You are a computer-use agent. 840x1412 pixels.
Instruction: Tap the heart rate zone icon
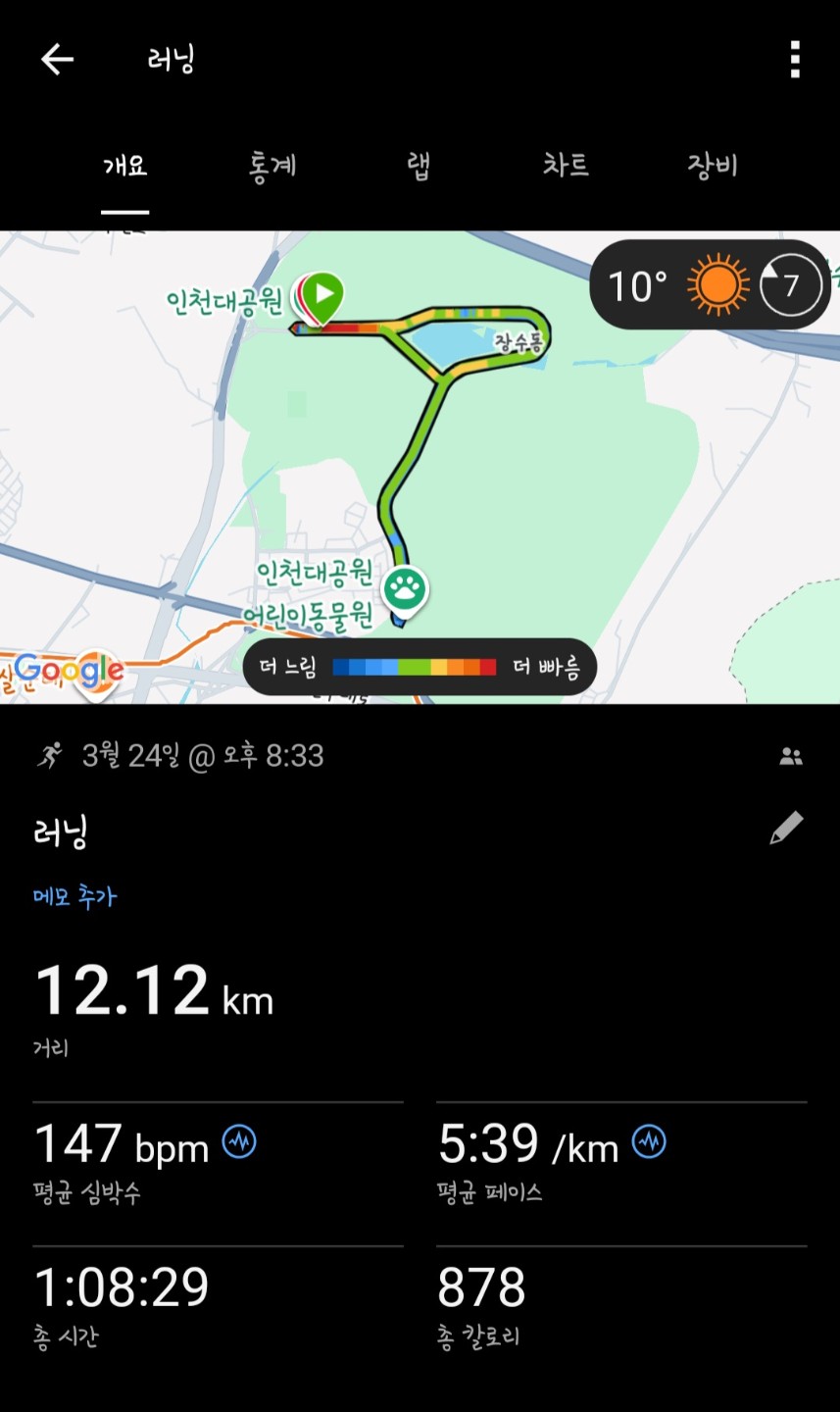[x=239, y=1141]
